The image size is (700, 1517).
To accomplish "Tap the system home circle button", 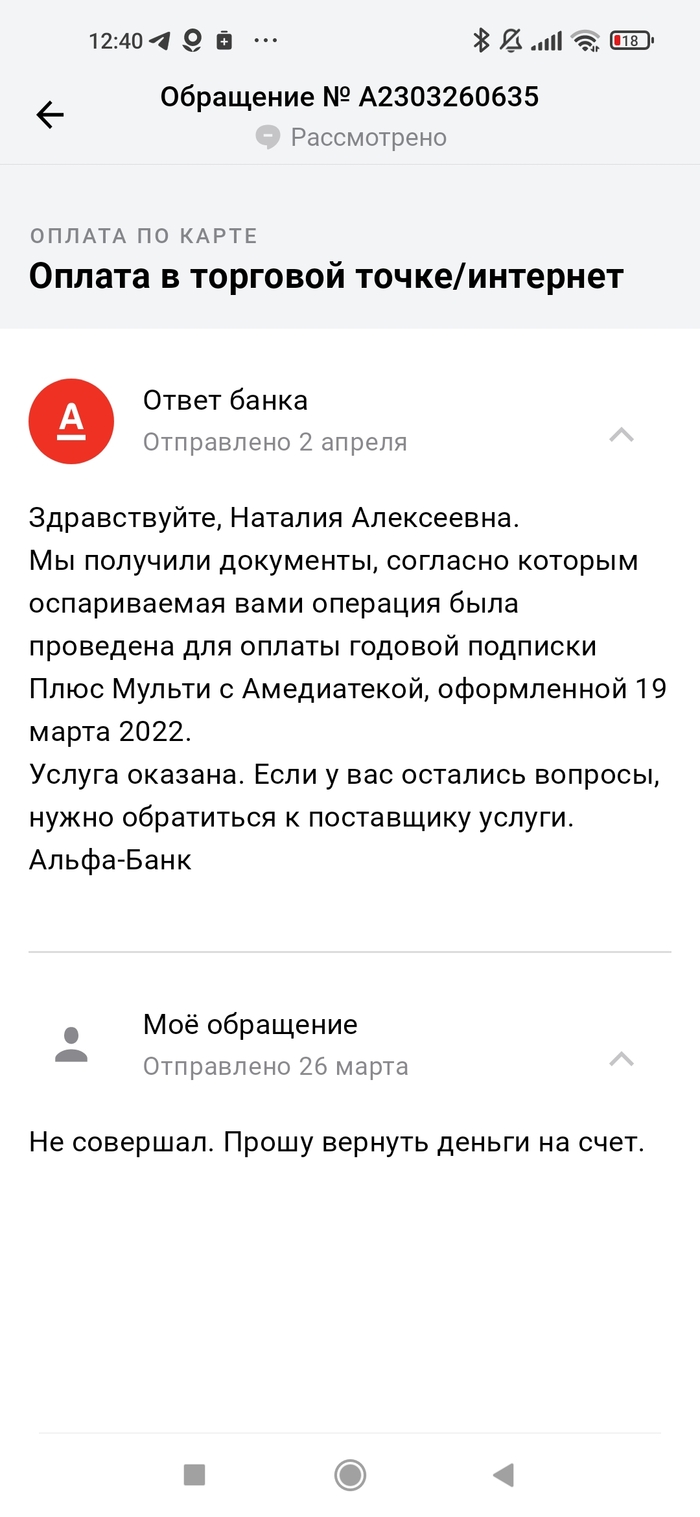I will [350, 1474].
